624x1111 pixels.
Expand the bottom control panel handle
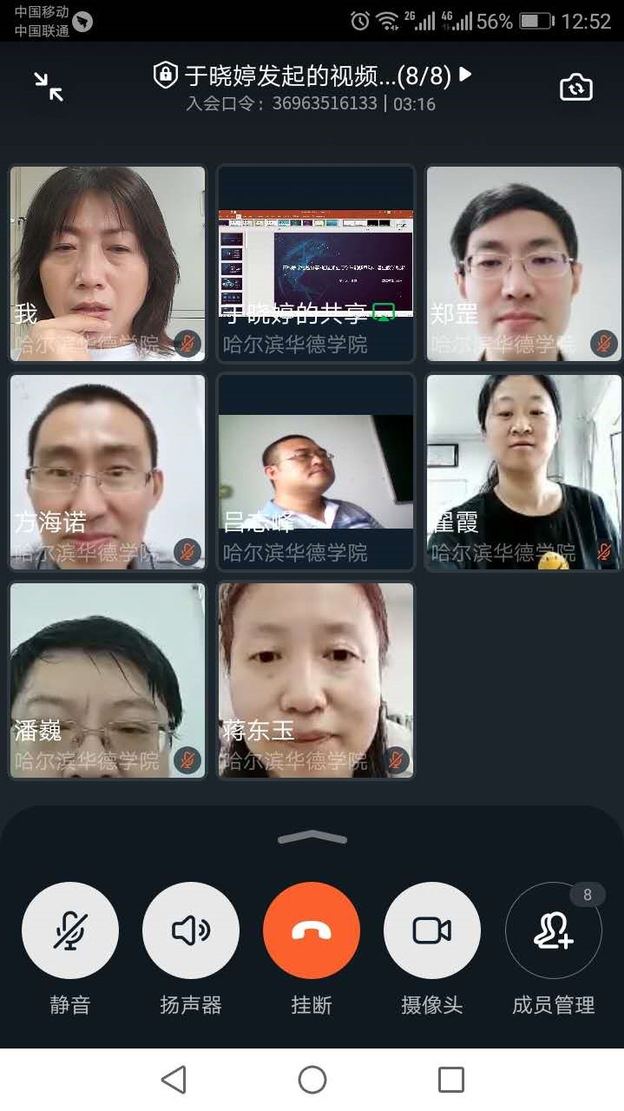click(312, 838)
